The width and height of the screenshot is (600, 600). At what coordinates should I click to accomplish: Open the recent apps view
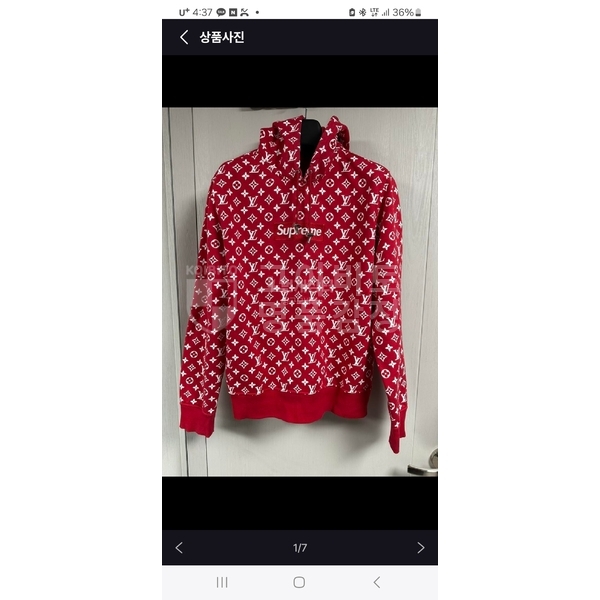[x=222, y=582]
